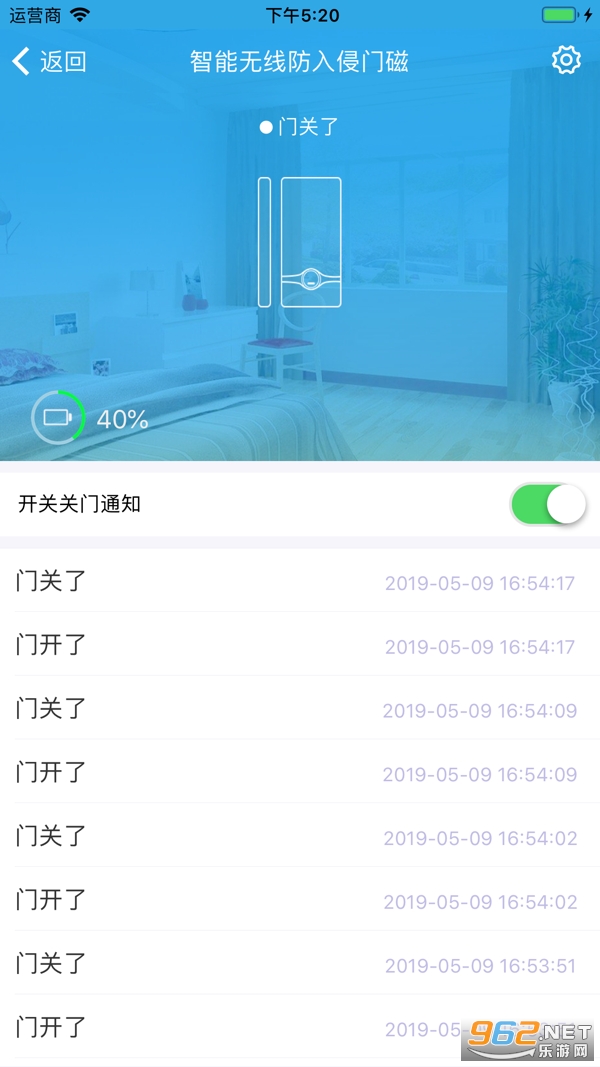Image resolution: width=600 pixels, height=1067 pixels.
Task: Go back using the 返回 button
Action: [50, 62]
